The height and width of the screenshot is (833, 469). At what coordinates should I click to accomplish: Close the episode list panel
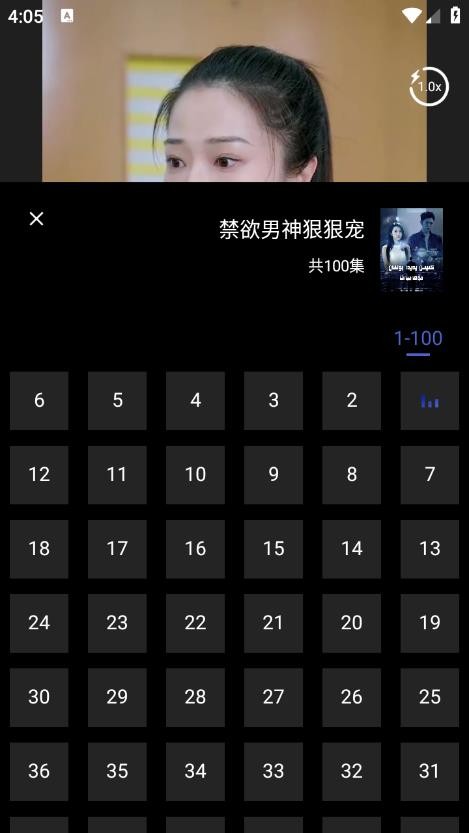coord(36,218)
